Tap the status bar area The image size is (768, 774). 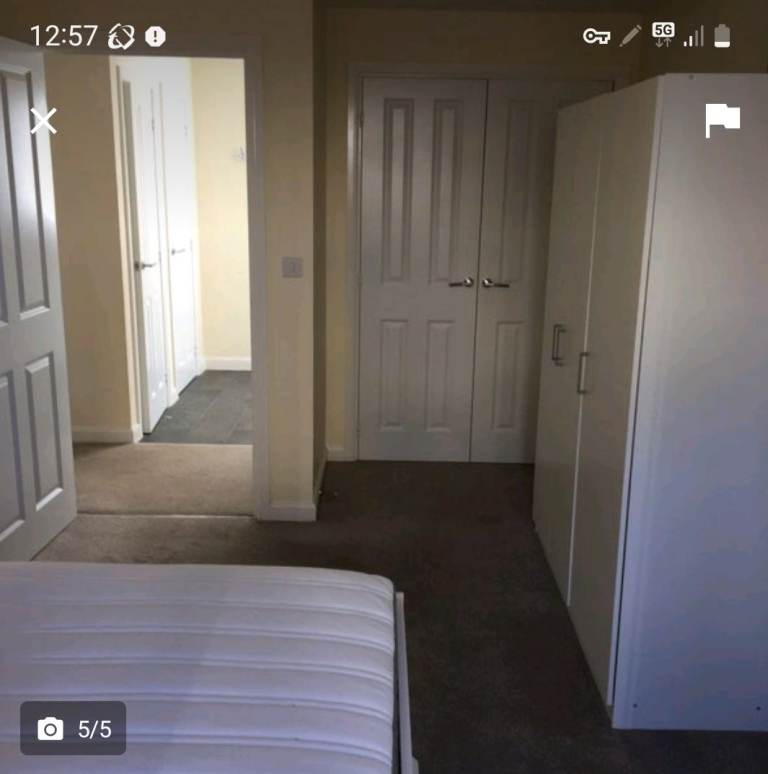pos(384,32)
